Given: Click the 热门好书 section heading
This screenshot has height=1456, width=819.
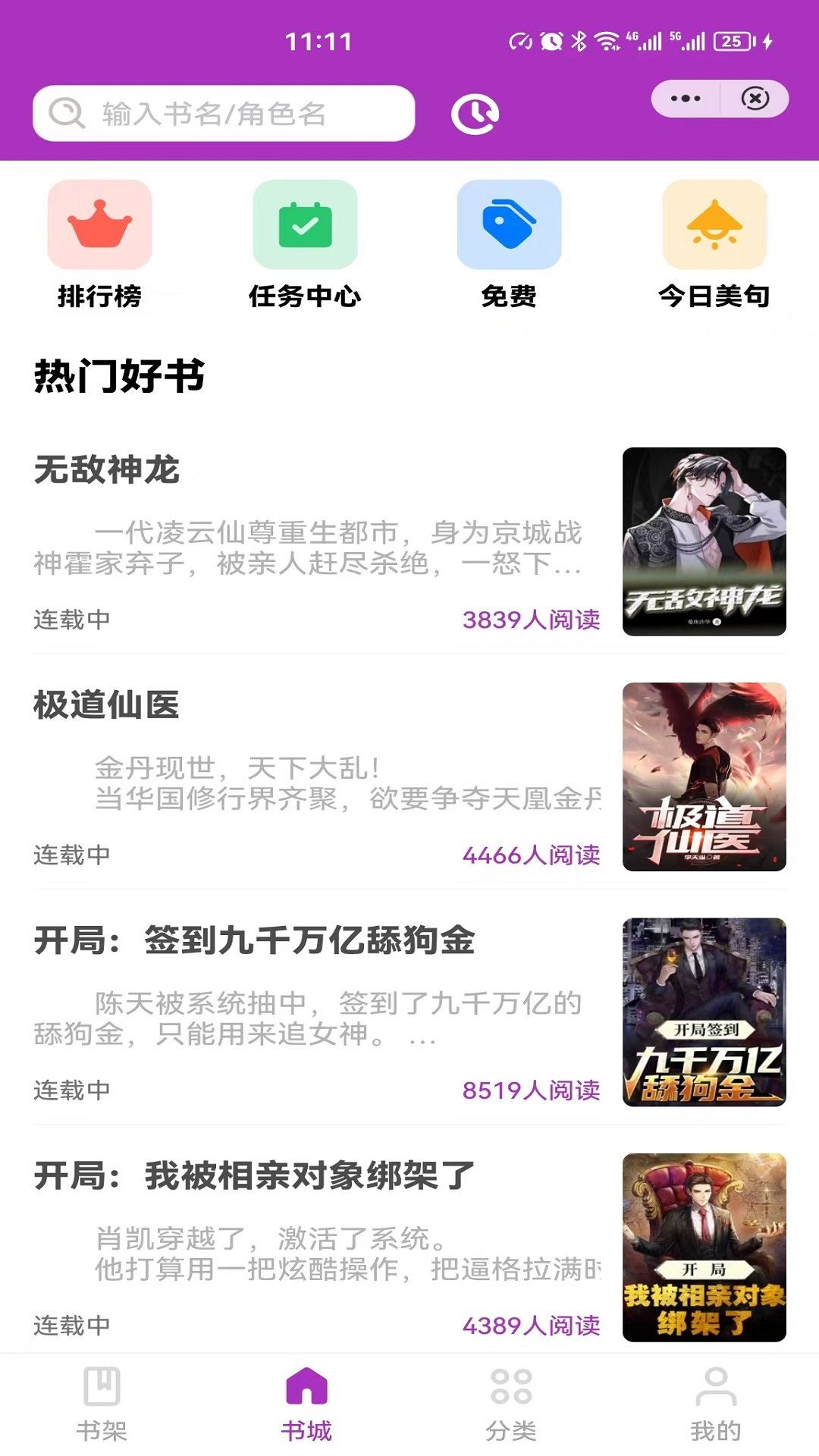Looking at the screenshot, I should tap(119, 375).
